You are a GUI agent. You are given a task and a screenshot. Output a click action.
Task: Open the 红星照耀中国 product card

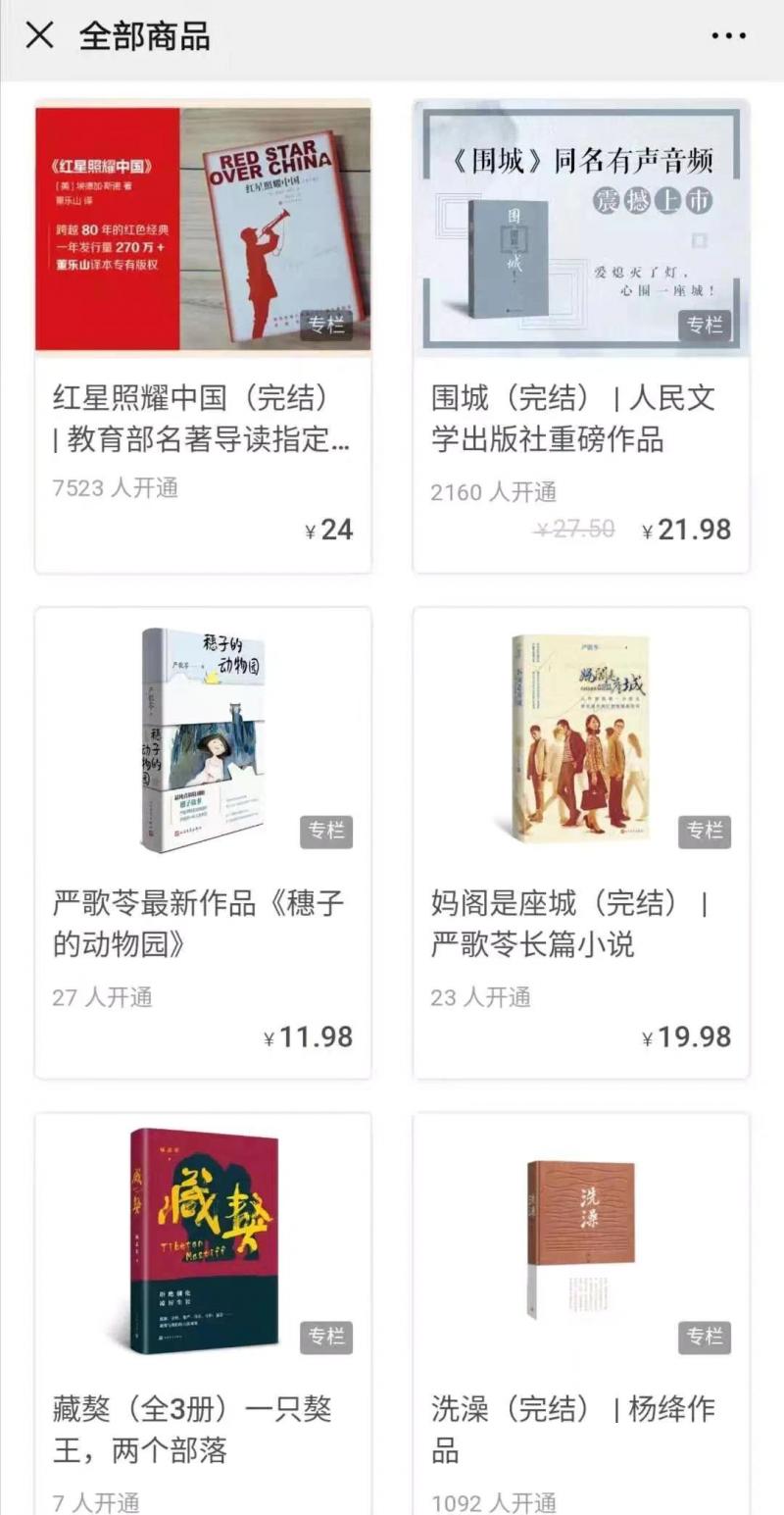point(203,335)
